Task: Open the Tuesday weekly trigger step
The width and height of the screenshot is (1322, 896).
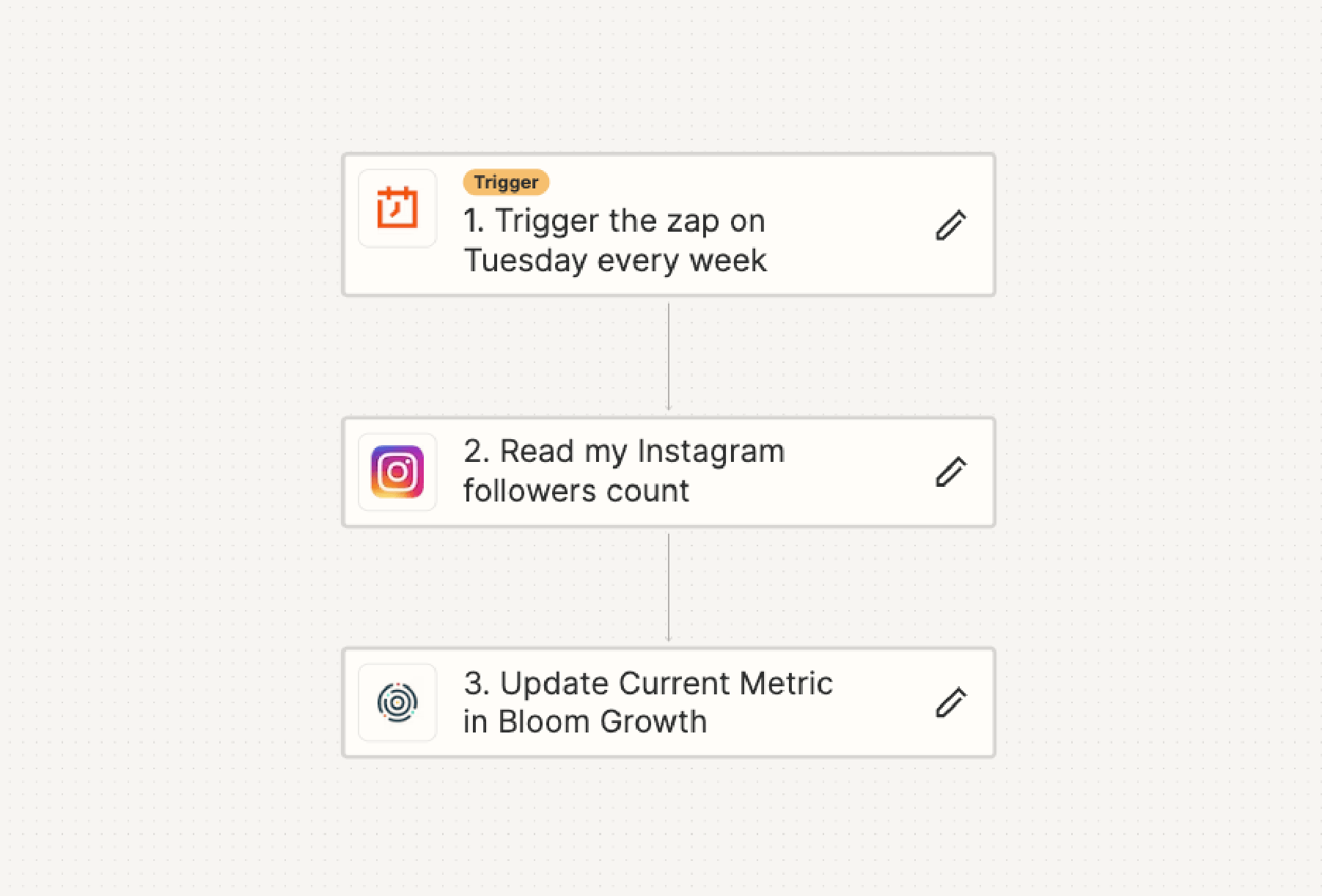Action: [614, 240]
